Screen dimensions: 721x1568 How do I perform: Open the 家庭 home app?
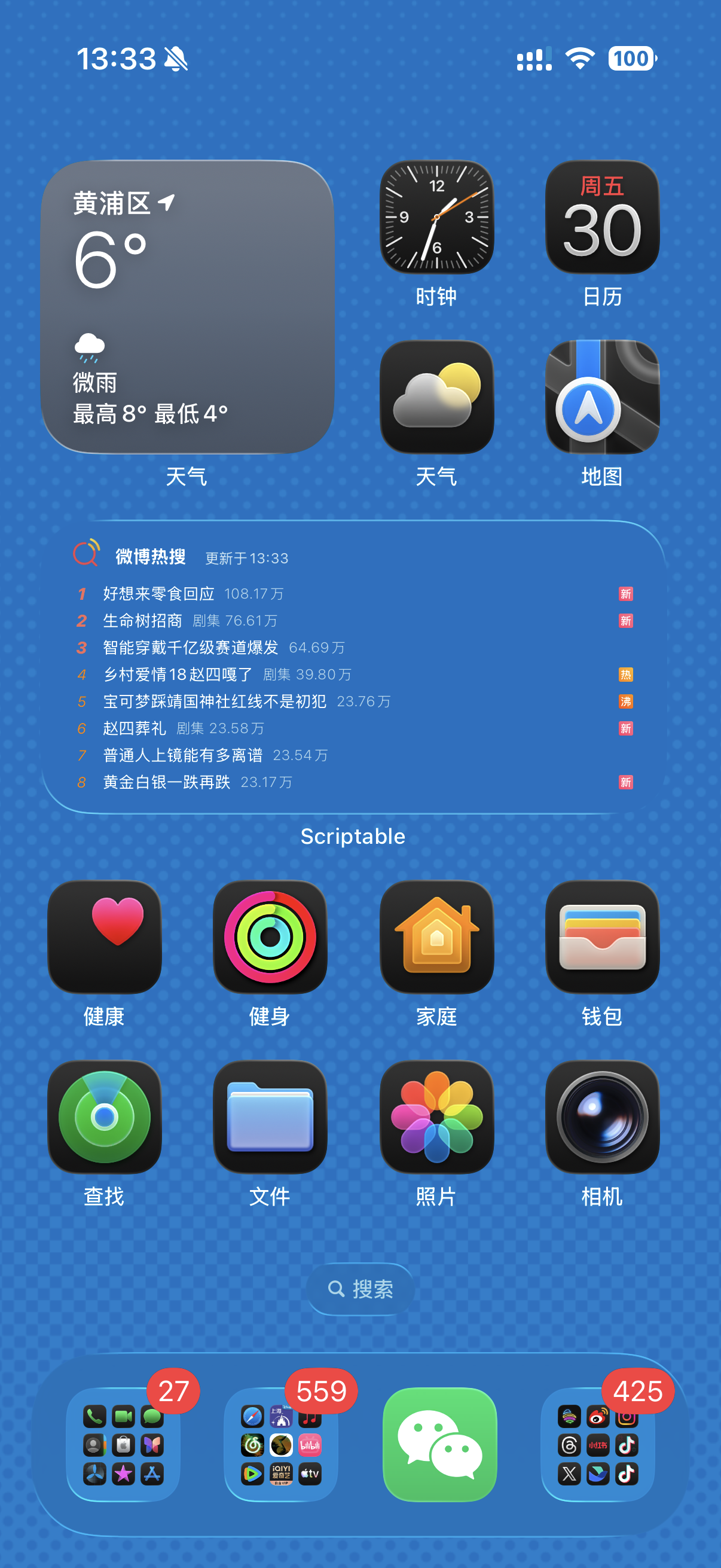pyautogui.click(x=436, y=938)
